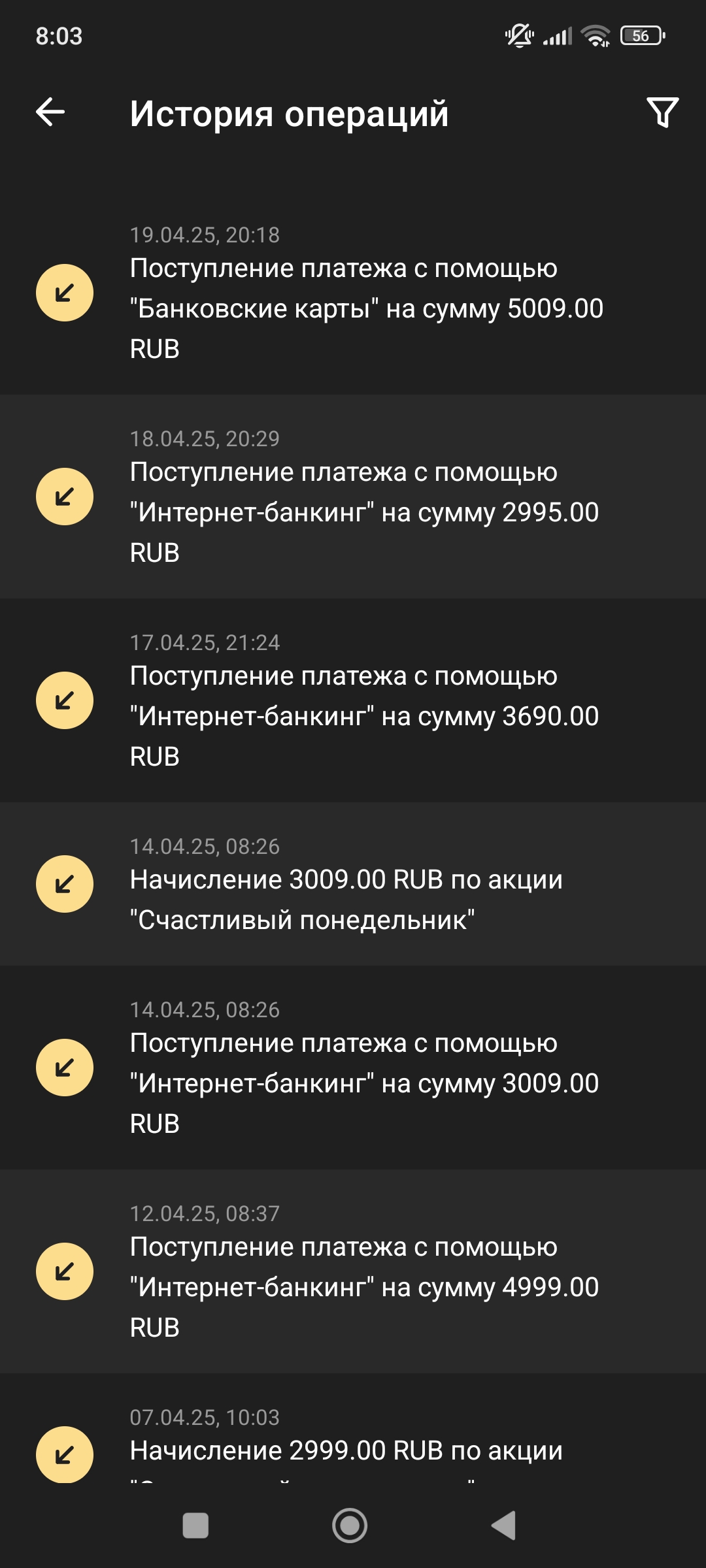The image size is (706, 1568).
Task: Open the 12.04.25 payment of 4999.00 RUB
Action: coord(353,1271)
